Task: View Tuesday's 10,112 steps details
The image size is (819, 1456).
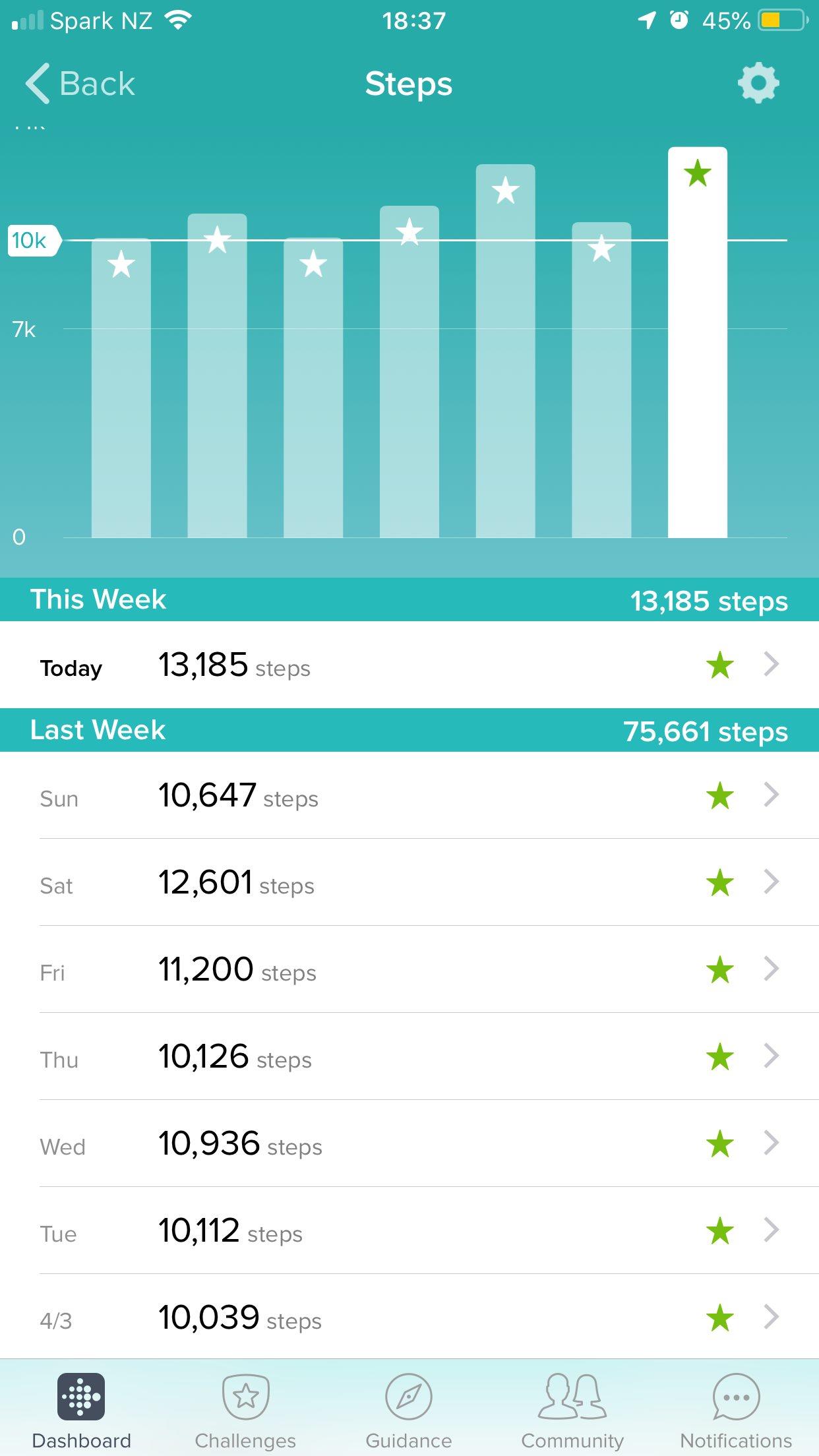Action: point(409,1231)
